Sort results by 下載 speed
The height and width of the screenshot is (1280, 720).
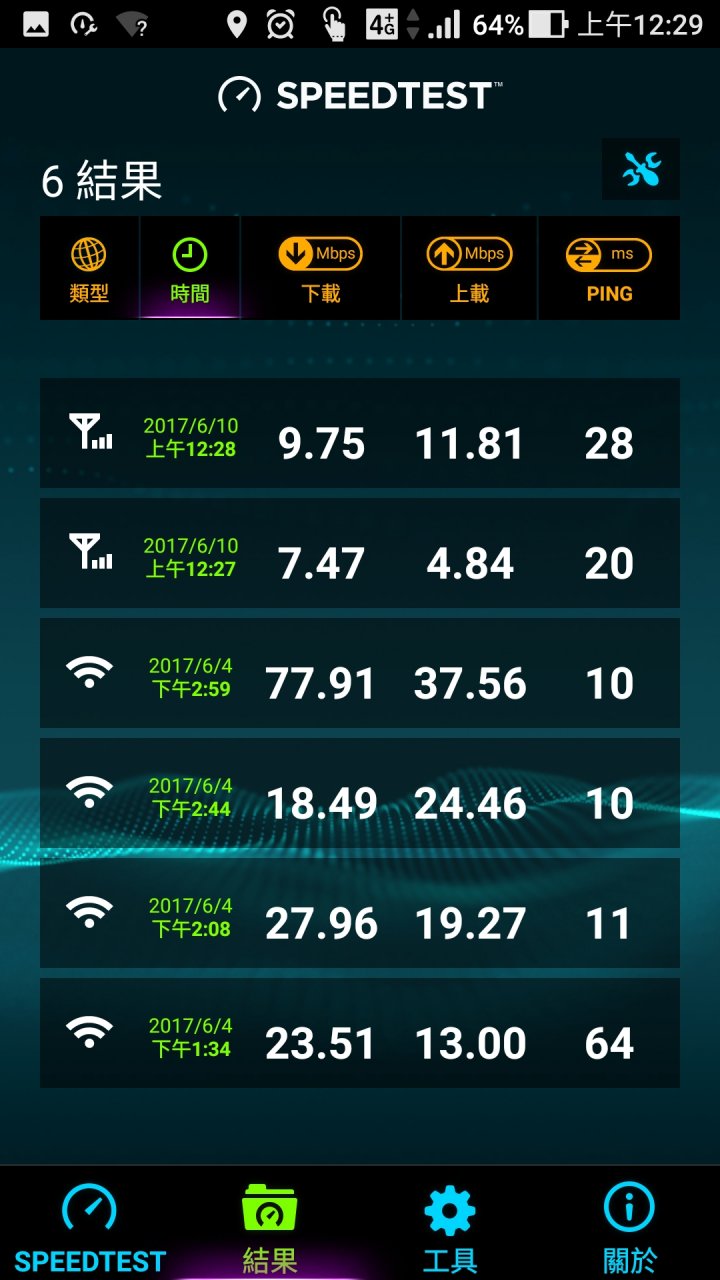tap(321, 268)
